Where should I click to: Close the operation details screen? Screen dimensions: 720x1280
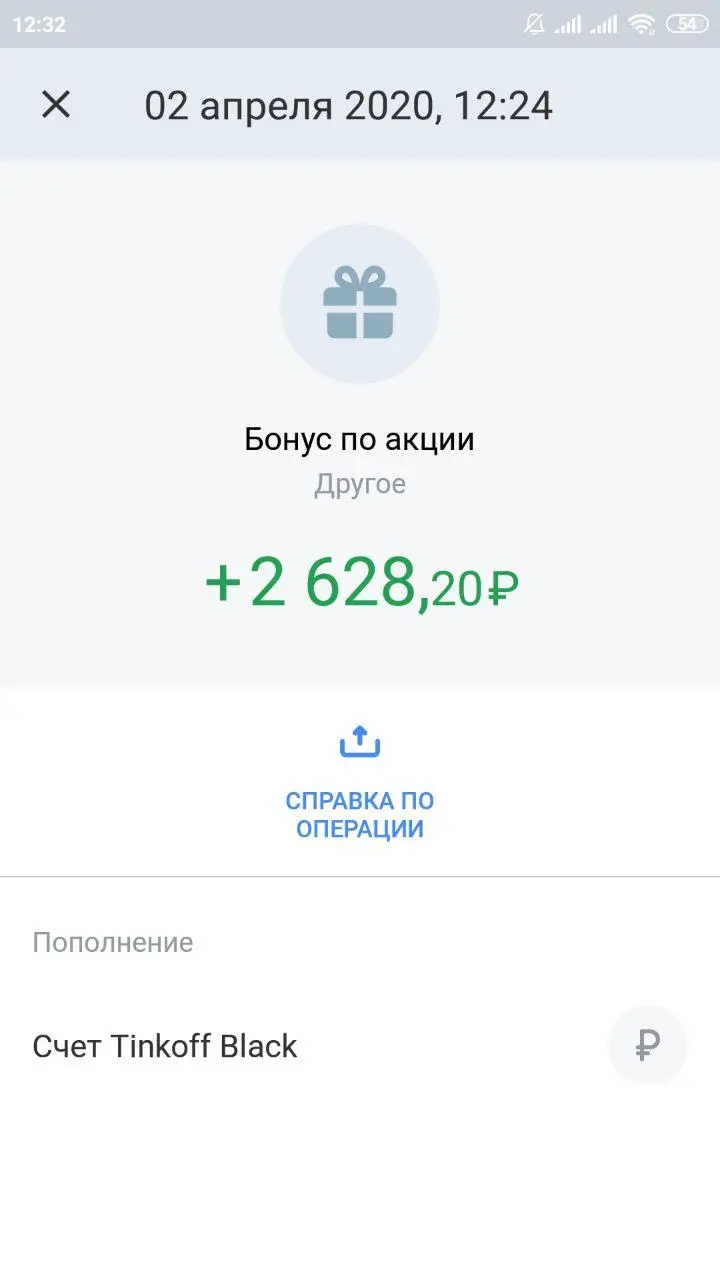click(x=56, y=104)
